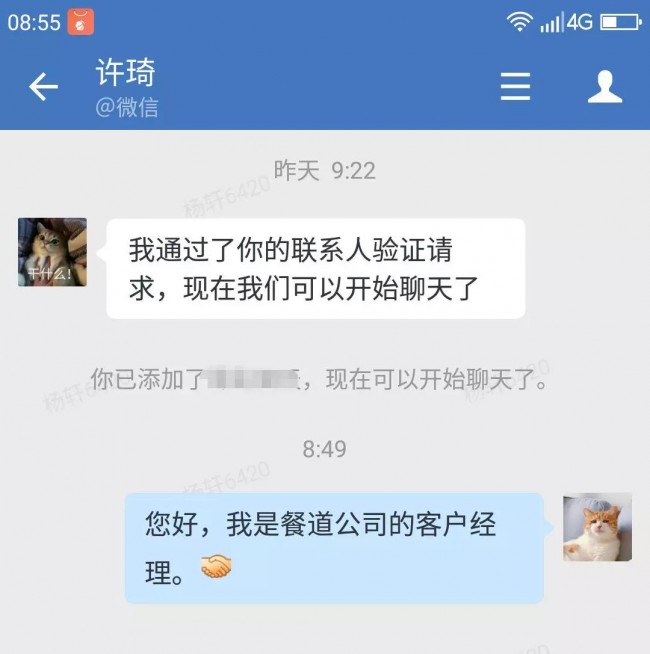Image resolution: width=650 pixels, height=654 pixels.
Task: Open the three-line menu icon
Action: pos(515,87)
